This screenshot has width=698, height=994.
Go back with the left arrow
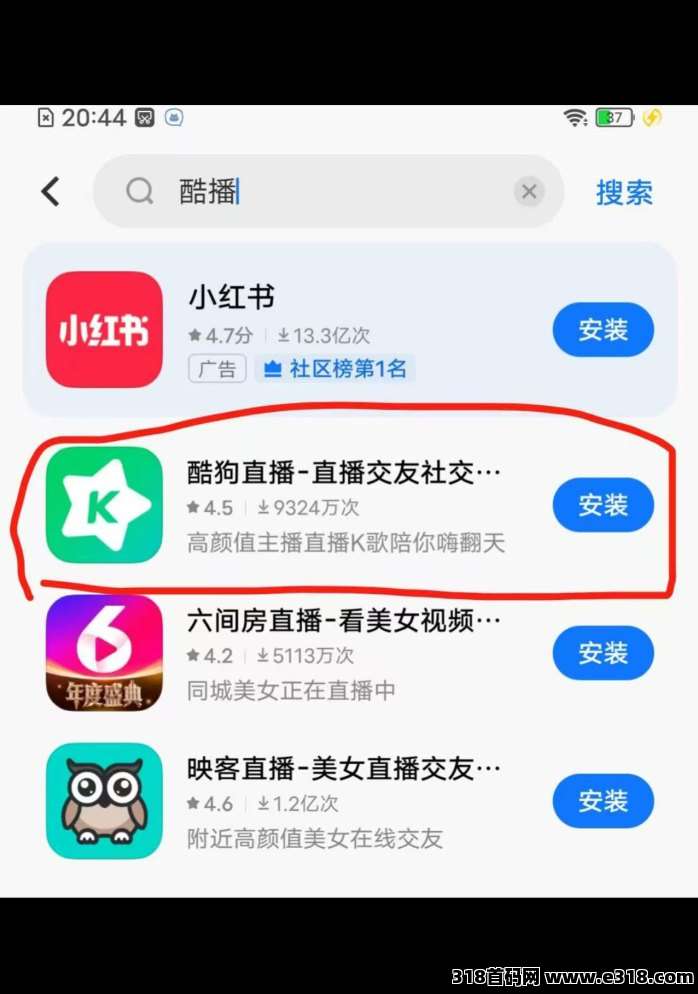[50, 191]
